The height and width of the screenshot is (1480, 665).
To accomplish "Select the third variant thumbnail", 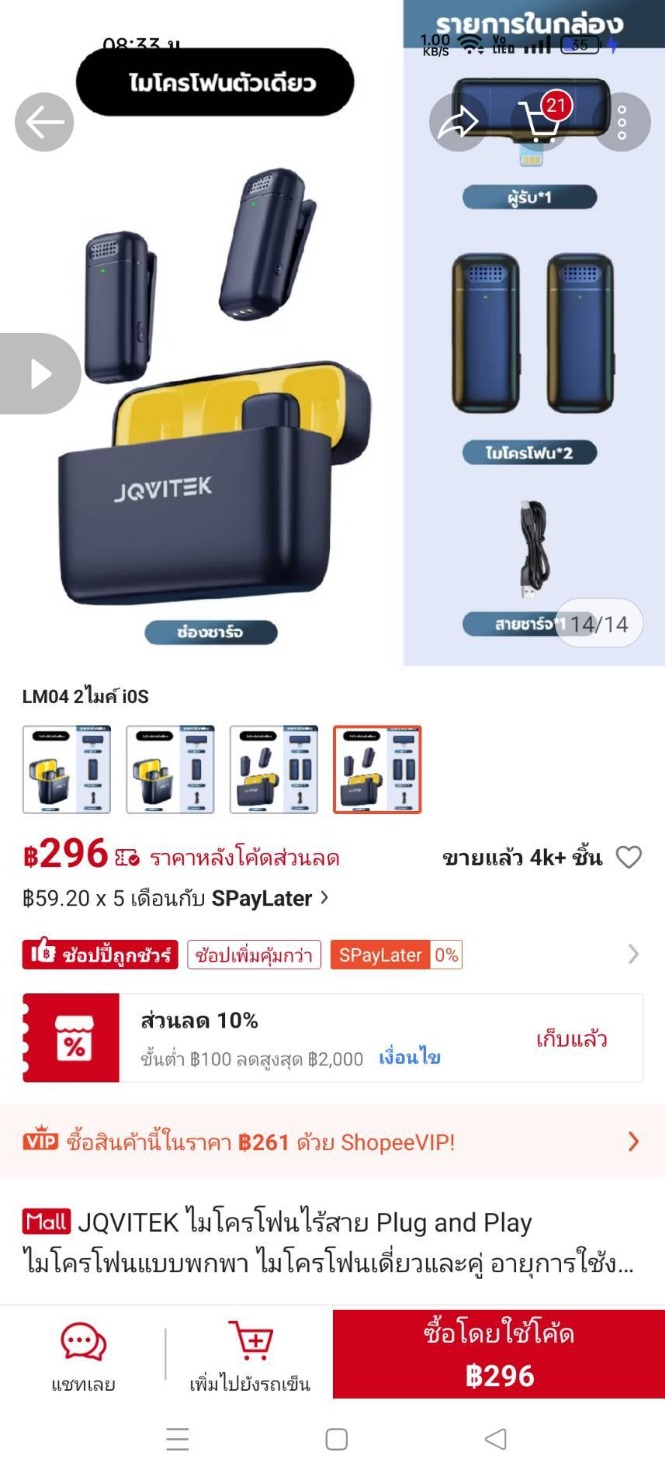I will 273,769.
